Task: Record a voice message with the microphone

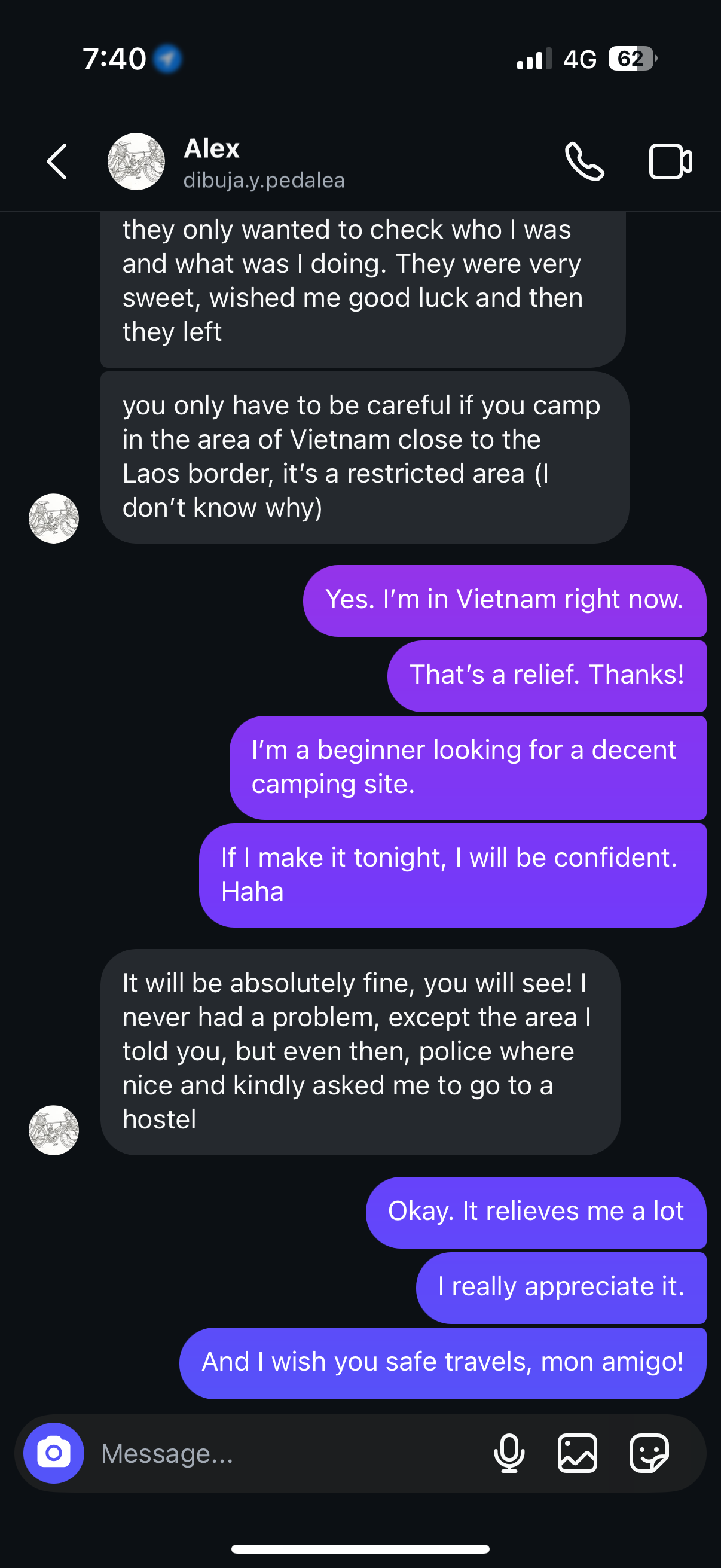Action: [509, 1454]
